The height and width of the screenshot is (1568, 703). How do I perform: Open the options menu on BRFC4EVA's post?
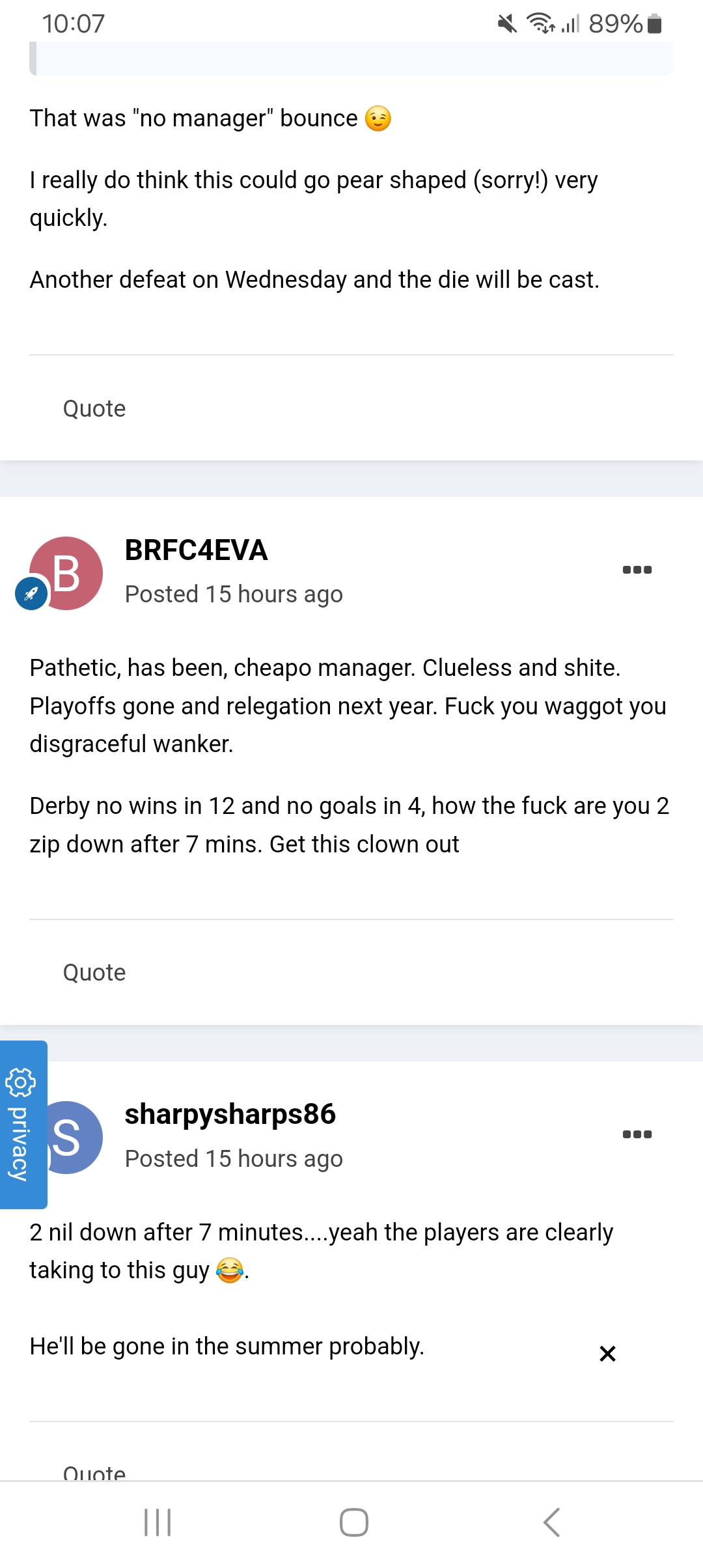(x=637, y=570)
